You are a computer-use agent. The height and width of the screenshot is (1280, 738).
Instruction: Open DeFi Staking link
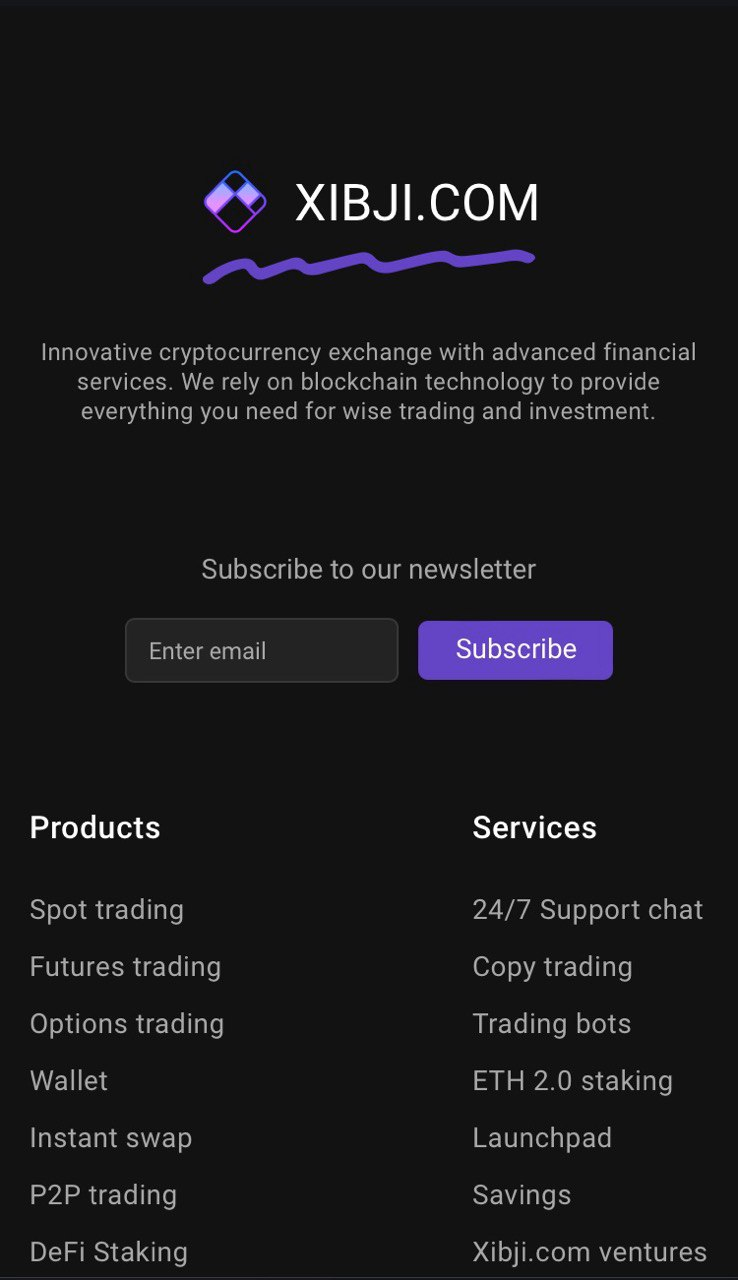109,1252
